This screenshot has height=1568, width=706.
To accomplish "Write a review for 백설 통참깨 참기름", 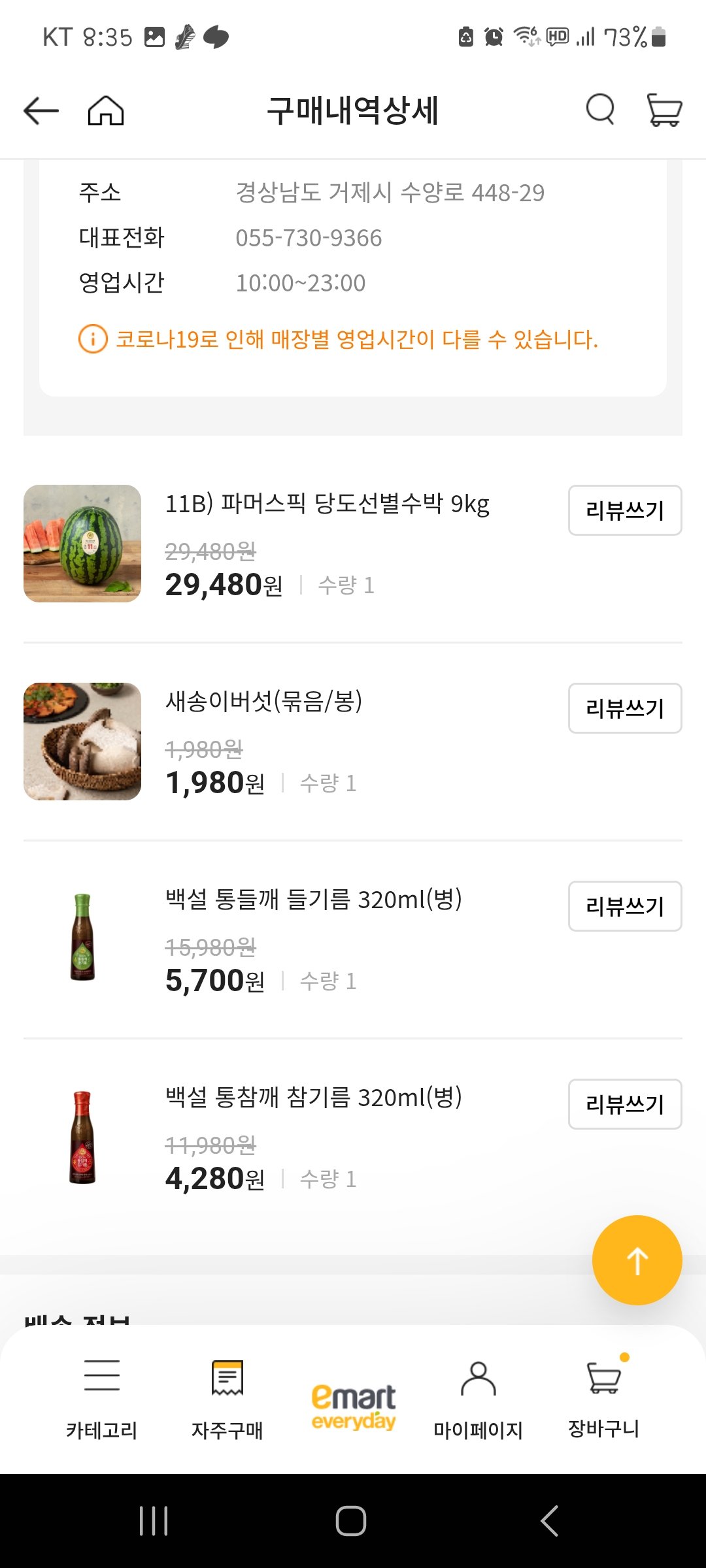I will pos(624,1104).
